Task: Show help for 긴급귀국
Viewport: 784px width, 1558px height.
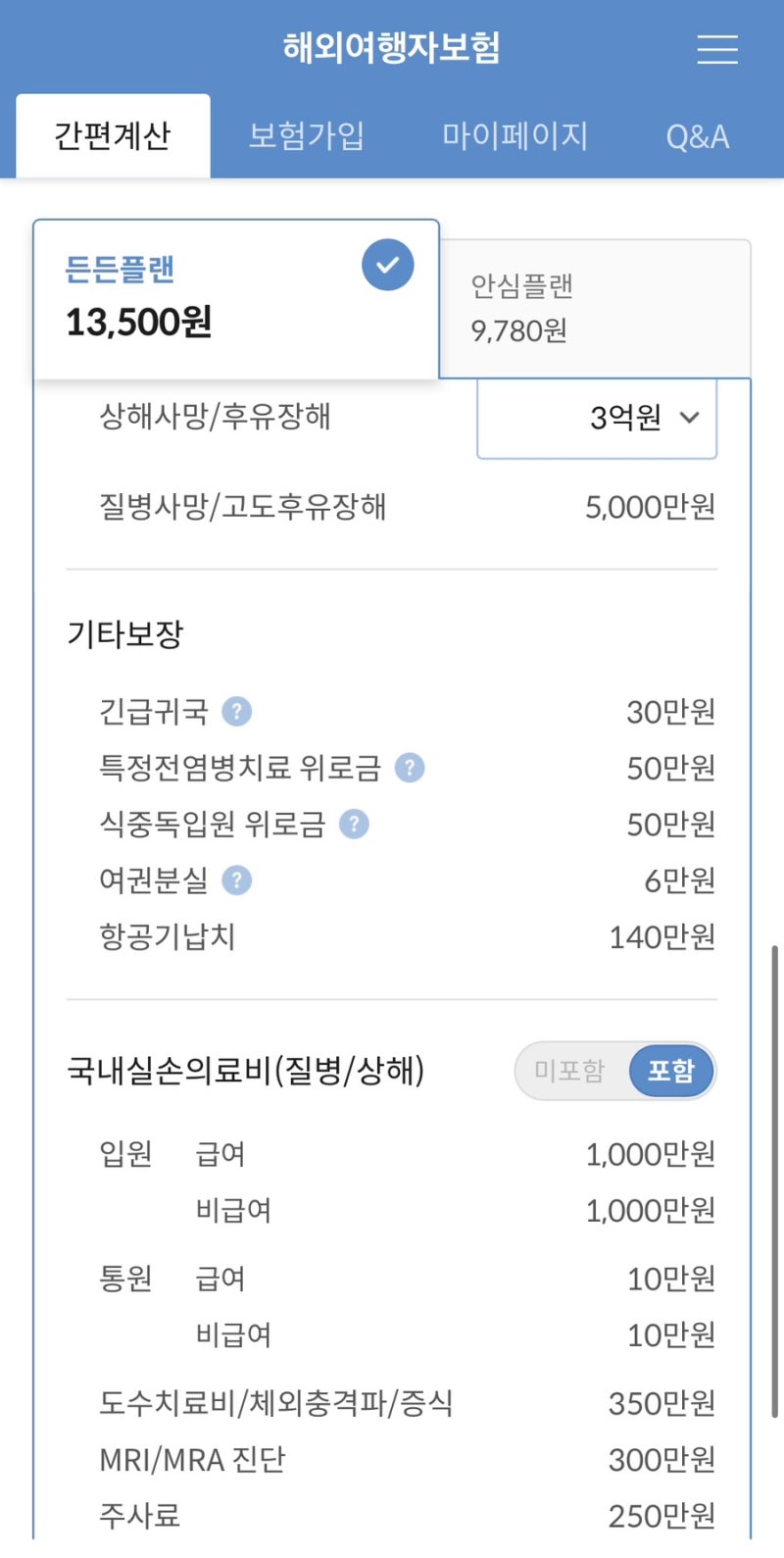Action: [237, 711]
